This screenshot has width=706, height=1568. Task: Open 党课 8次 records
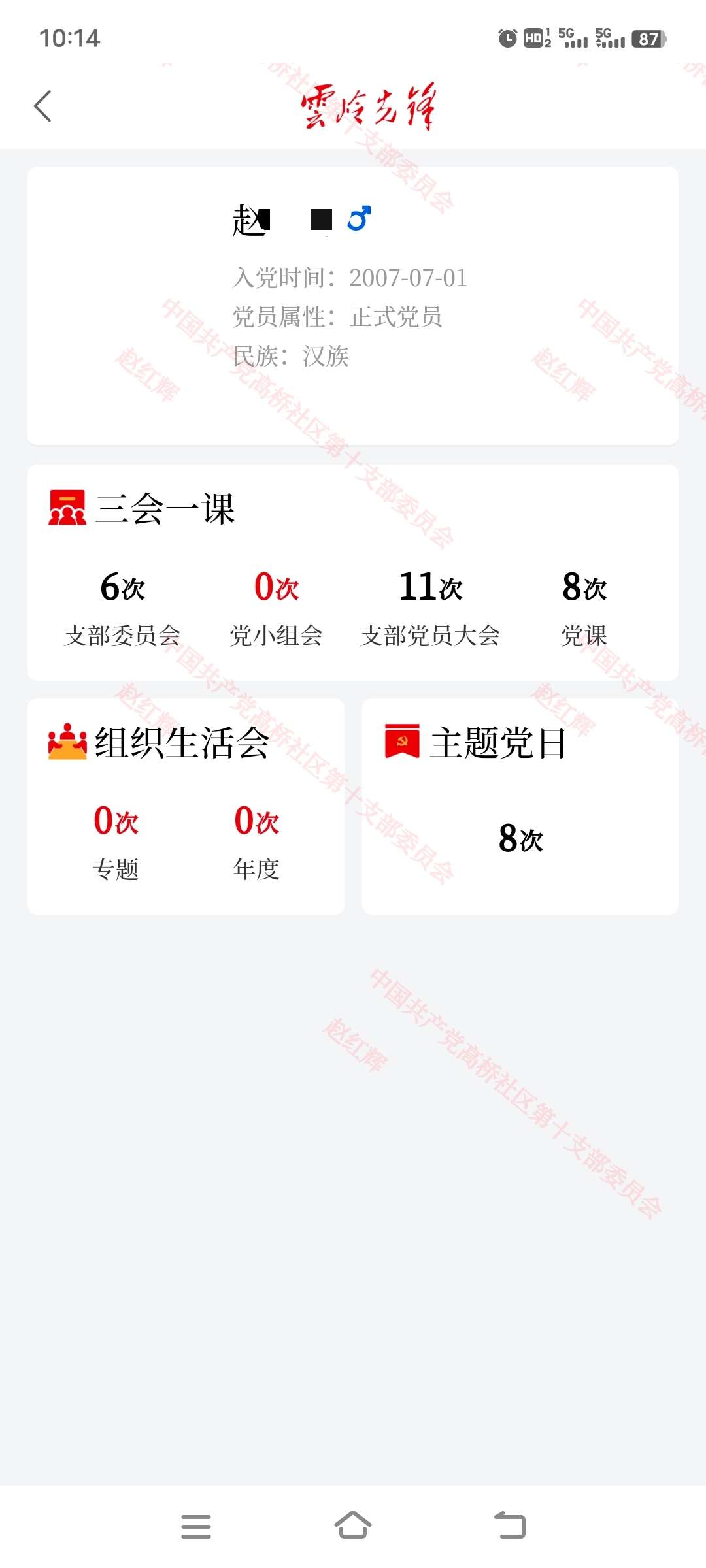(584, 608)
